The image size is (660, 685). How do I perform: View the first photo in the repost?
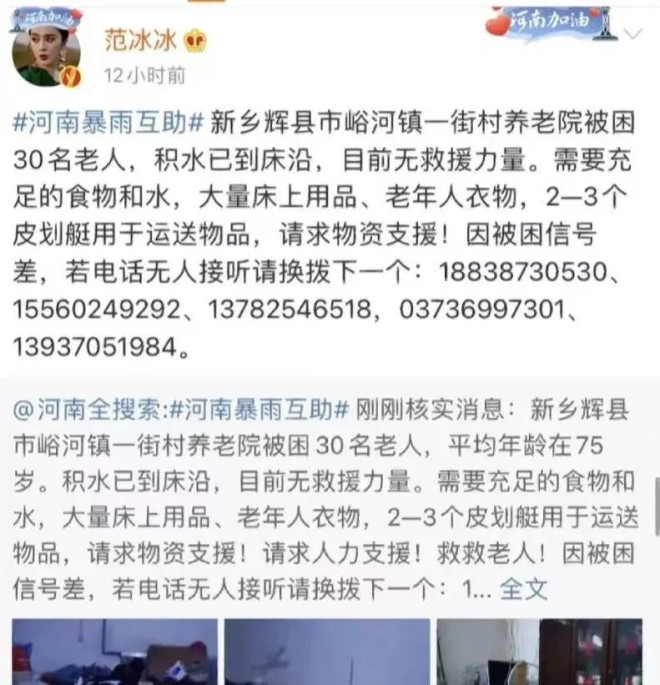click(115, 652)
